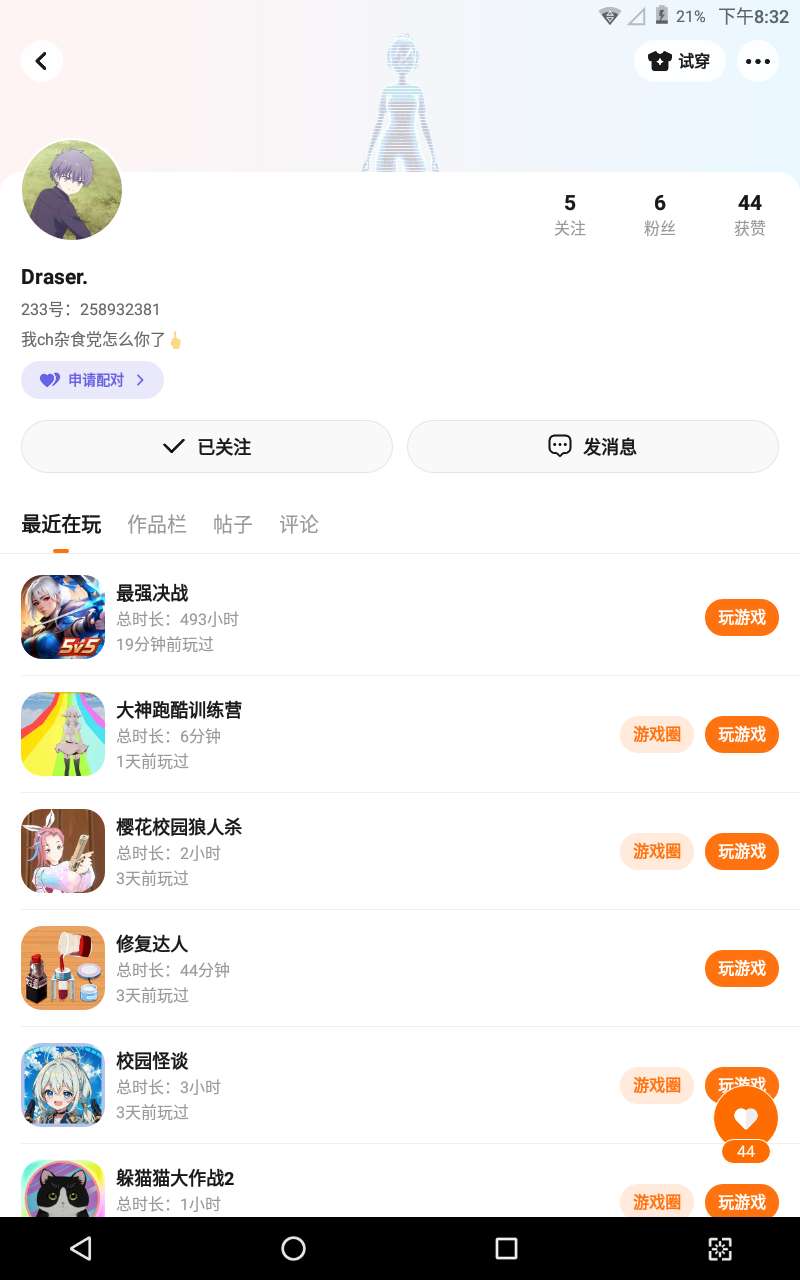Open 游戏圈 for 大神跑酷训练营
The width and height of the screenshot is (800, 1280).
tap(657, 735)
